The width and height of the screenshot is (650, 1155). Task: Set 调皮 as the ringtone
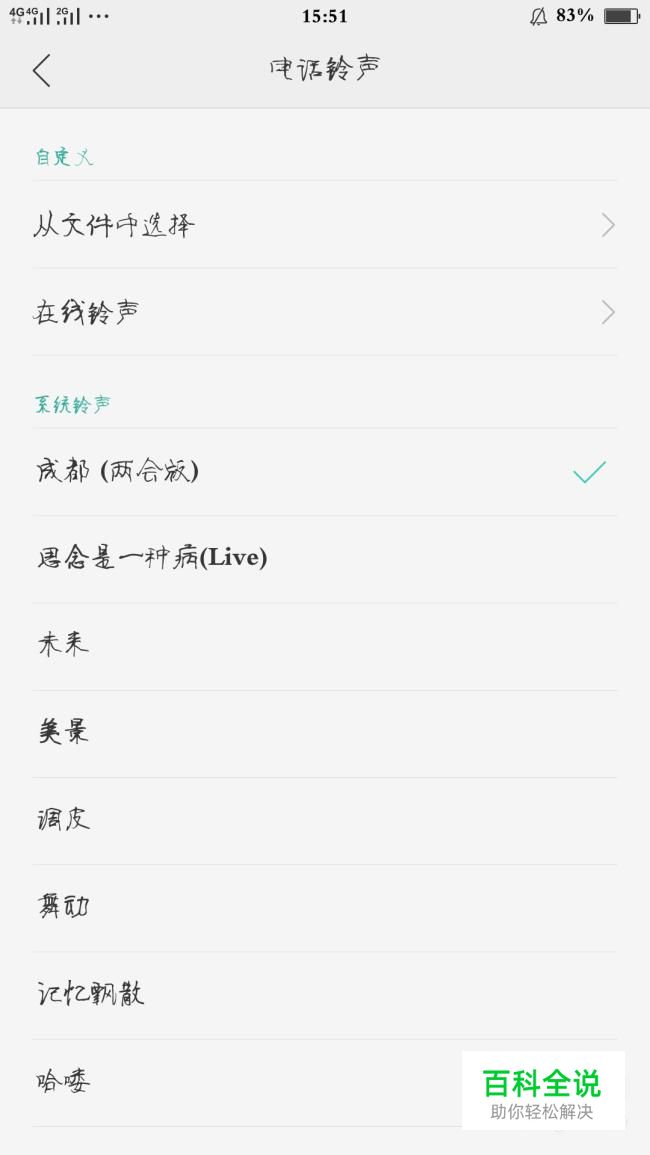(325, 821)
